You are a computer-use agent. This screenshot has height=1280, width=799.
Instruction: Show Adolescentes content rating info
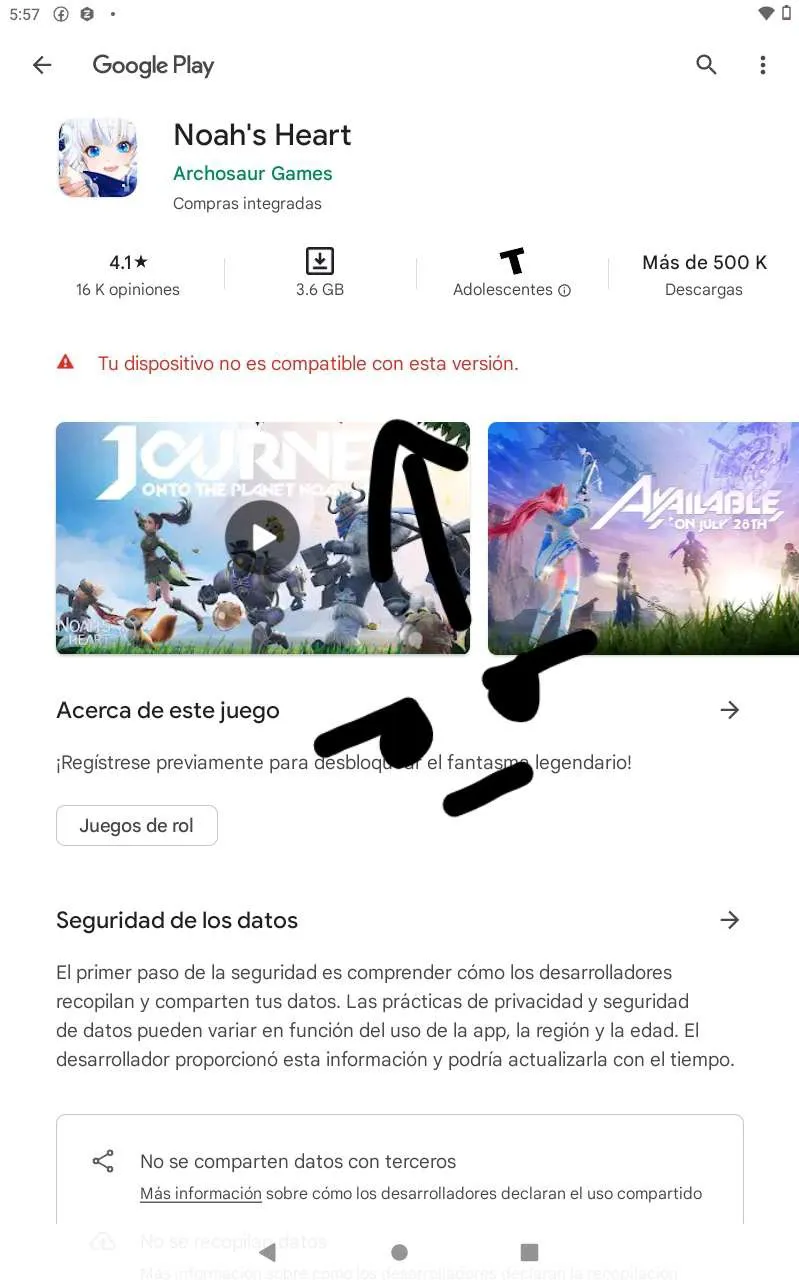coord(564,290)
